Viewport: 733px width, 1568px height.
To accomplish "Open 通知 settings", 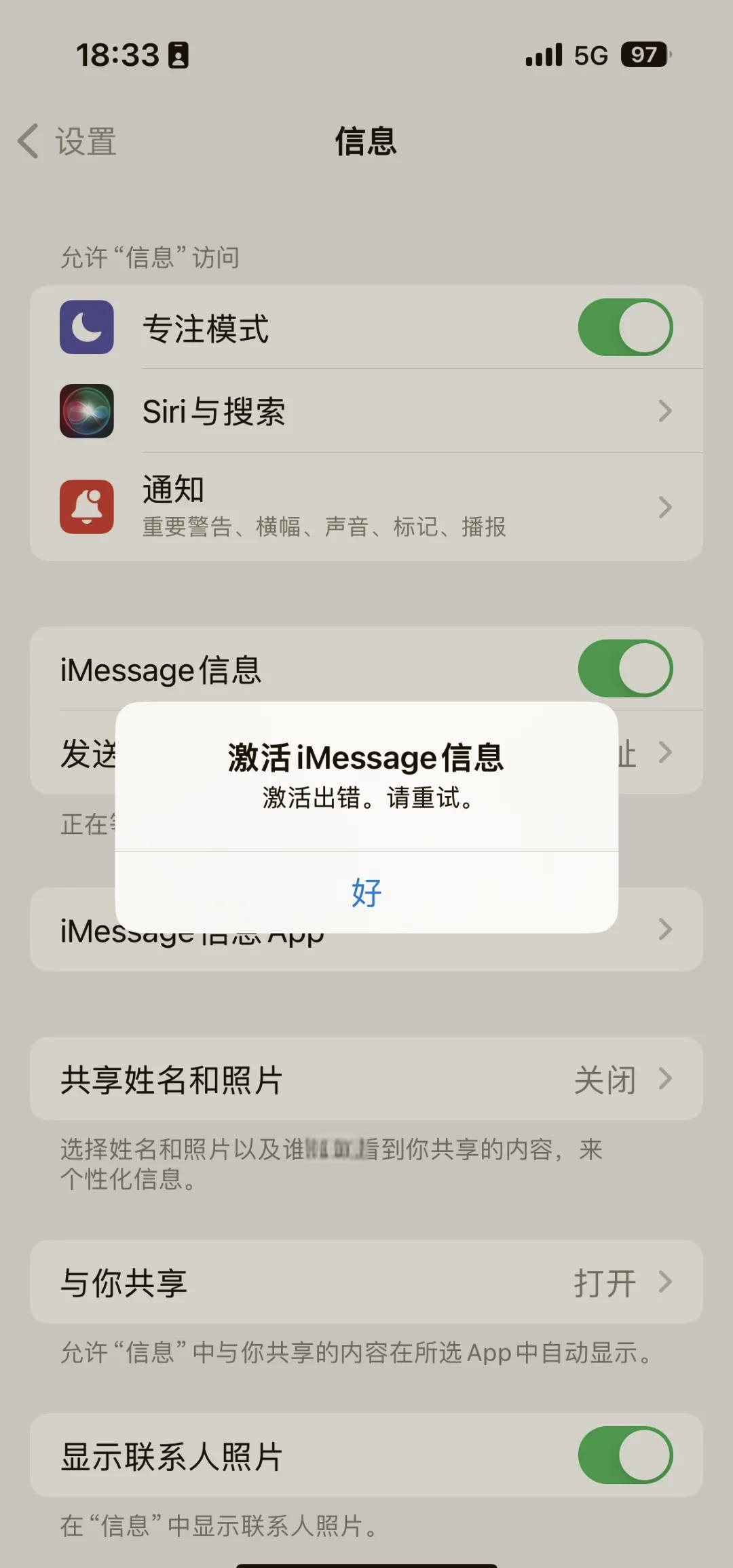I will click(366, 506).
